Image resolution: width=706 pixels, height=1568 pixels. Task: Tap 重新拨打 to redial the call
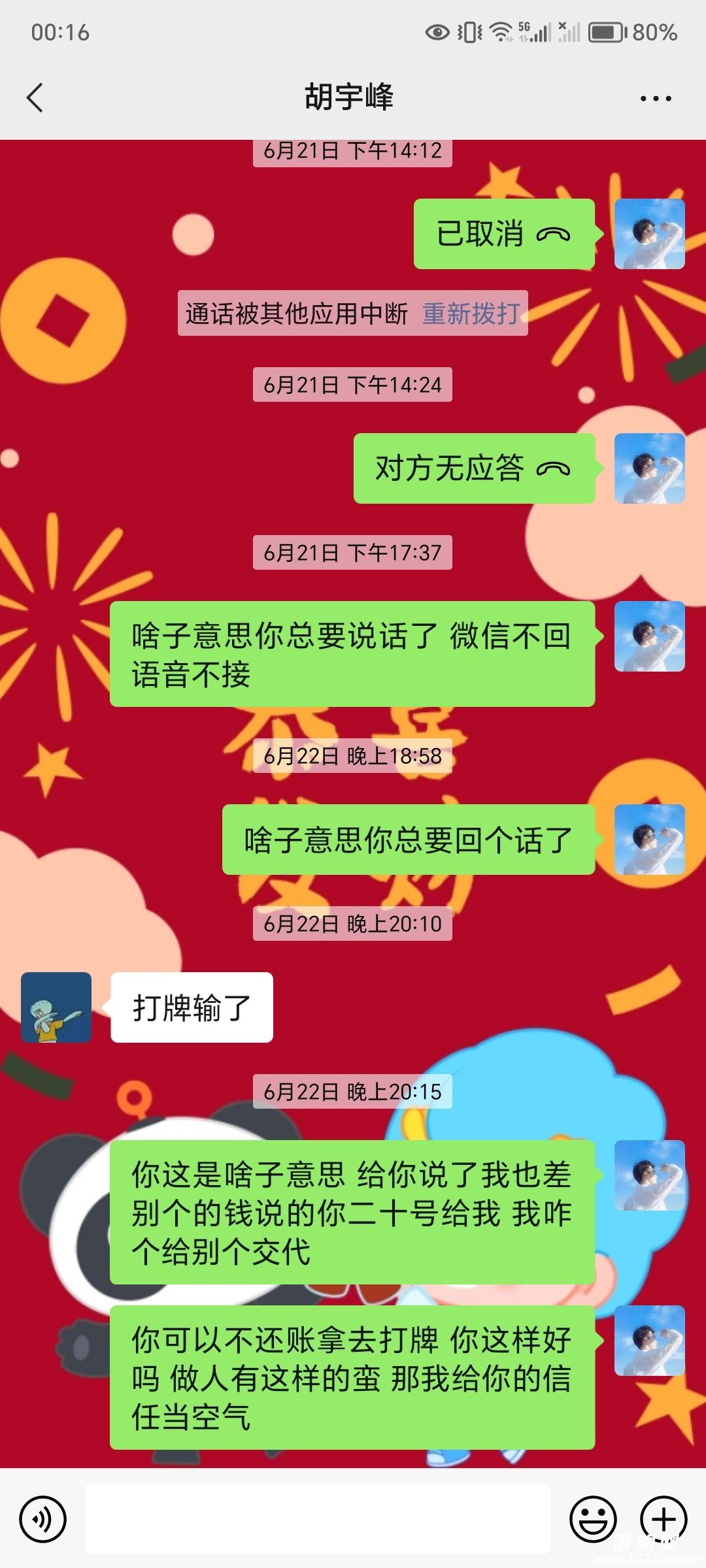pos(471,314)
